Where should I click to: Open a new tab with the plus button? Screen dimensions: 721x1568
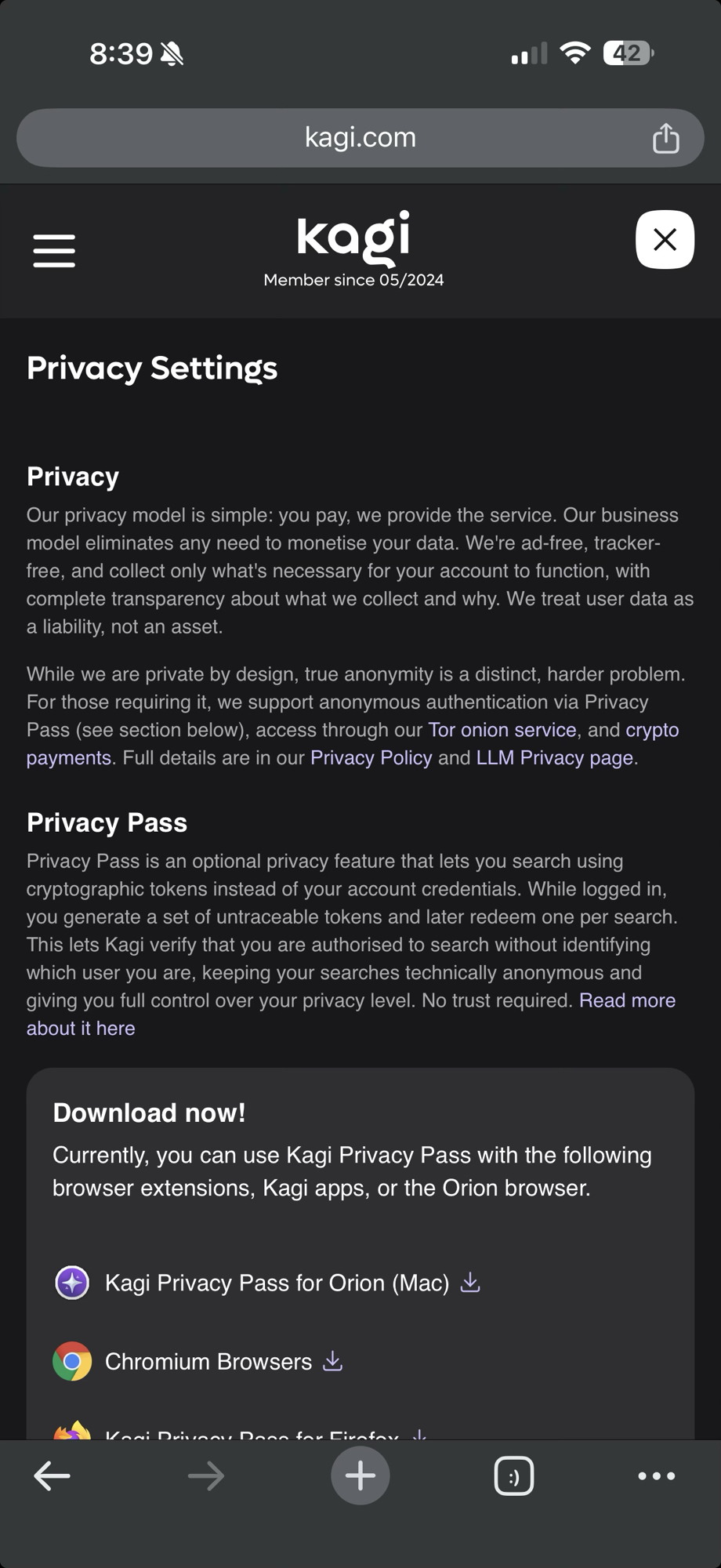click(x=360, y=1476)
